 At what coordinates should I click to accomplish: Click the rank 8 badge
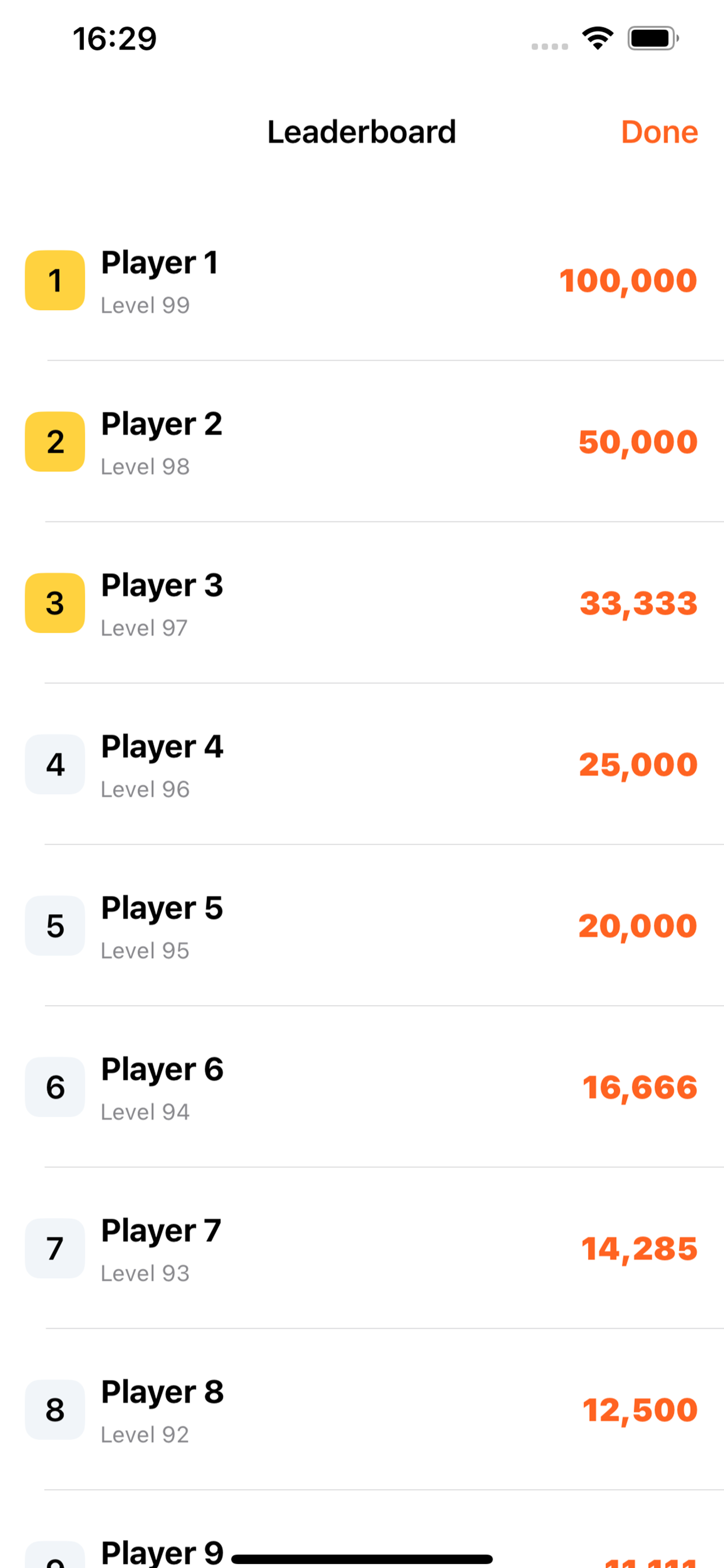pos(54,1410)
